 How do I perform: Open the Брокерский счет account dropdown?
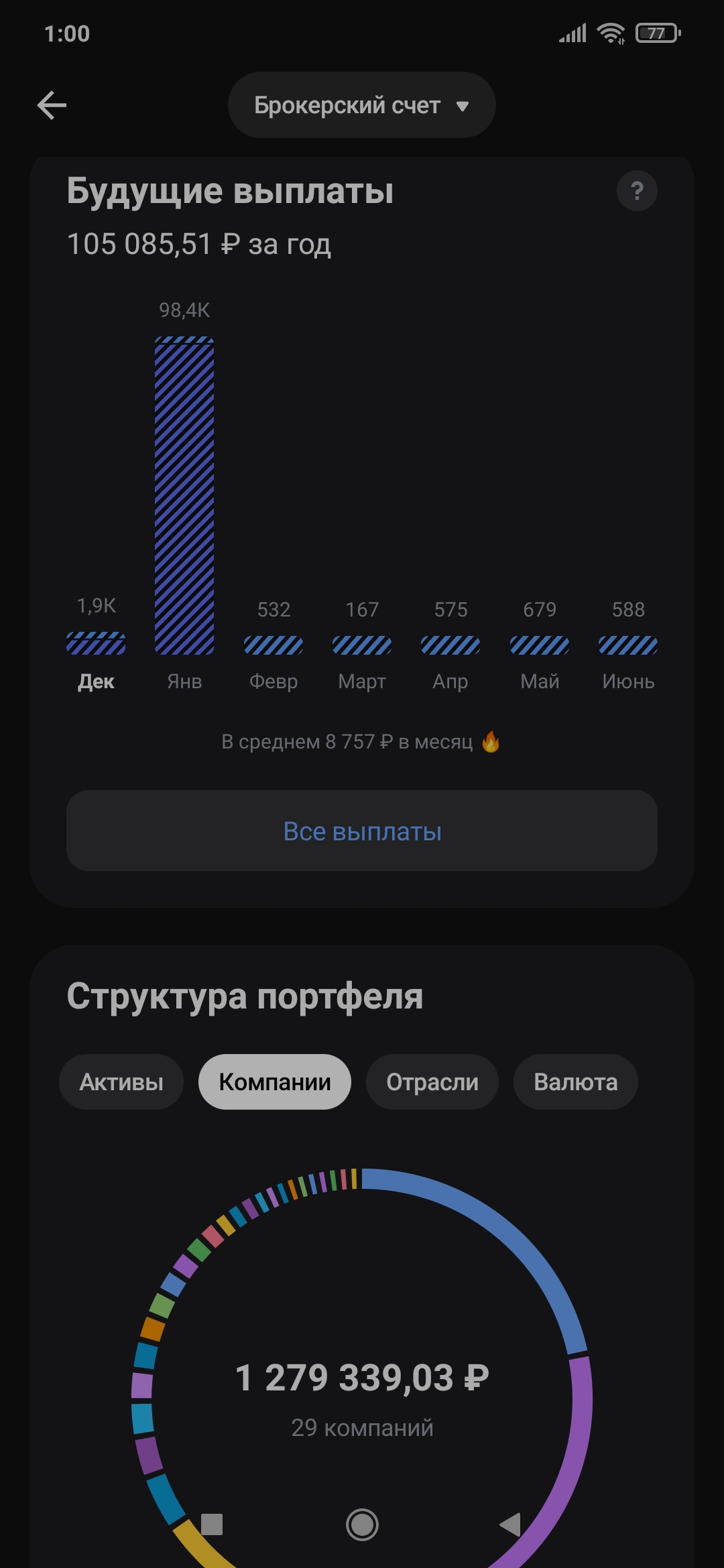361,105
